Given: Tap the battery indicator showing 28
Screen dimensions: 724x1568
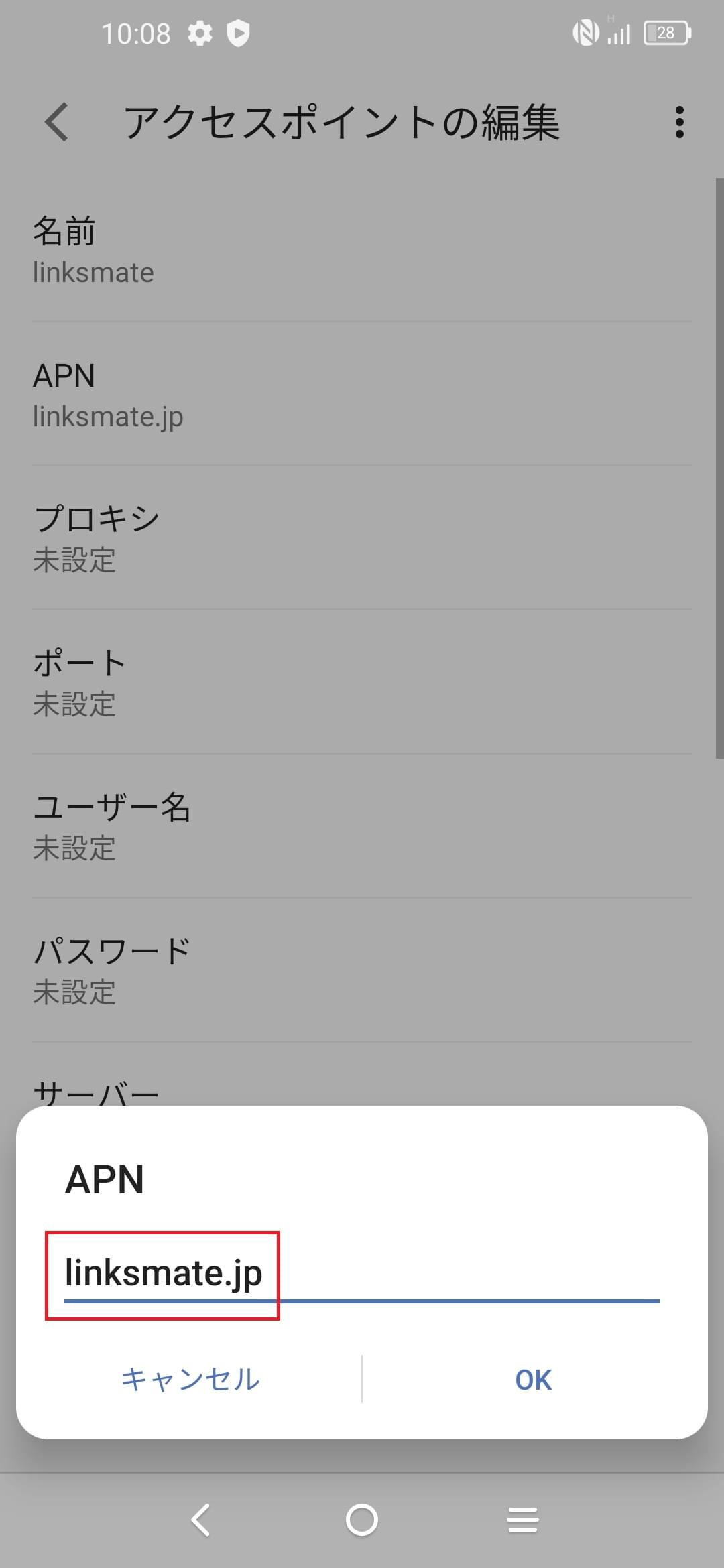Looking at the screenshot, I should click(666, 32).
